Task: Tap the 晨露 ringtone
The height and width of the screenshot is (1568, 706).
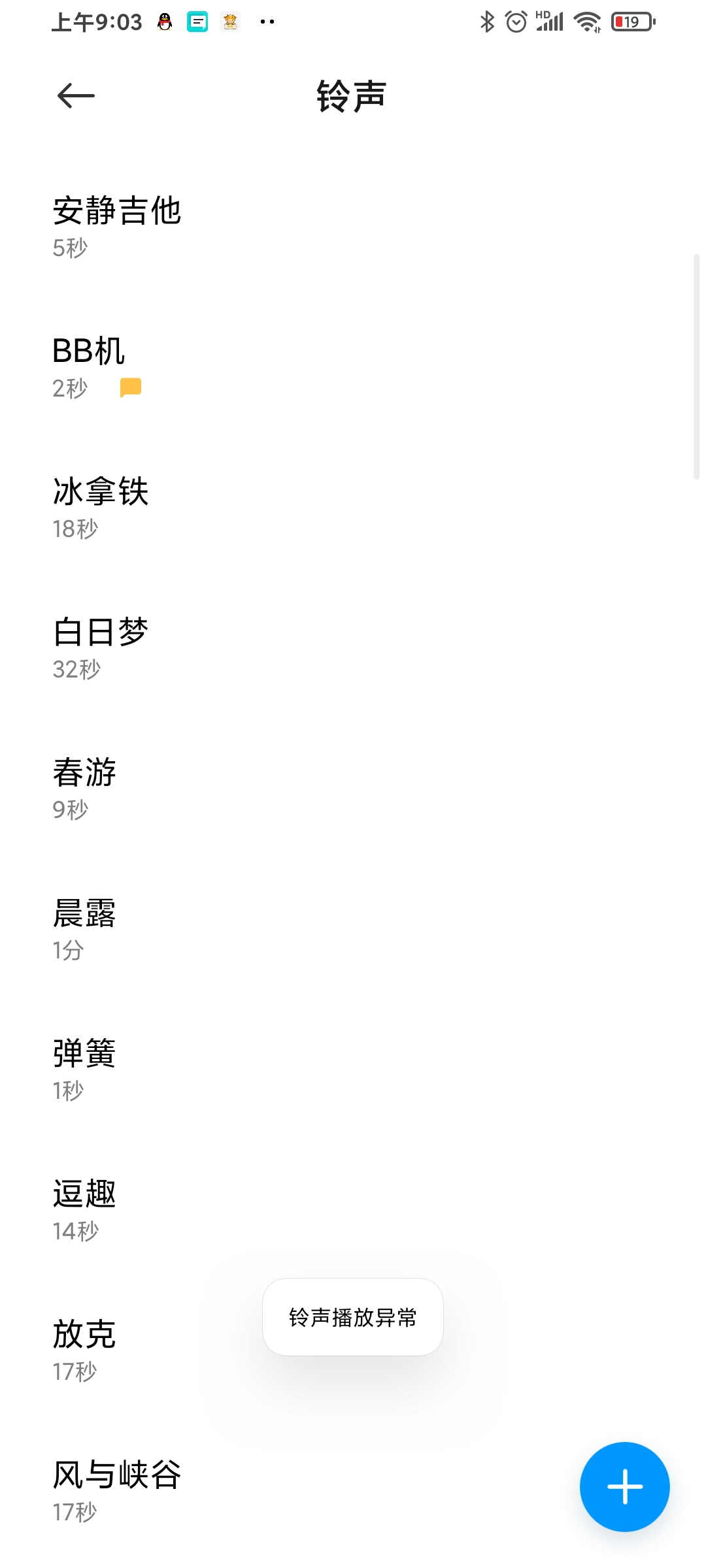Action: 353,929
